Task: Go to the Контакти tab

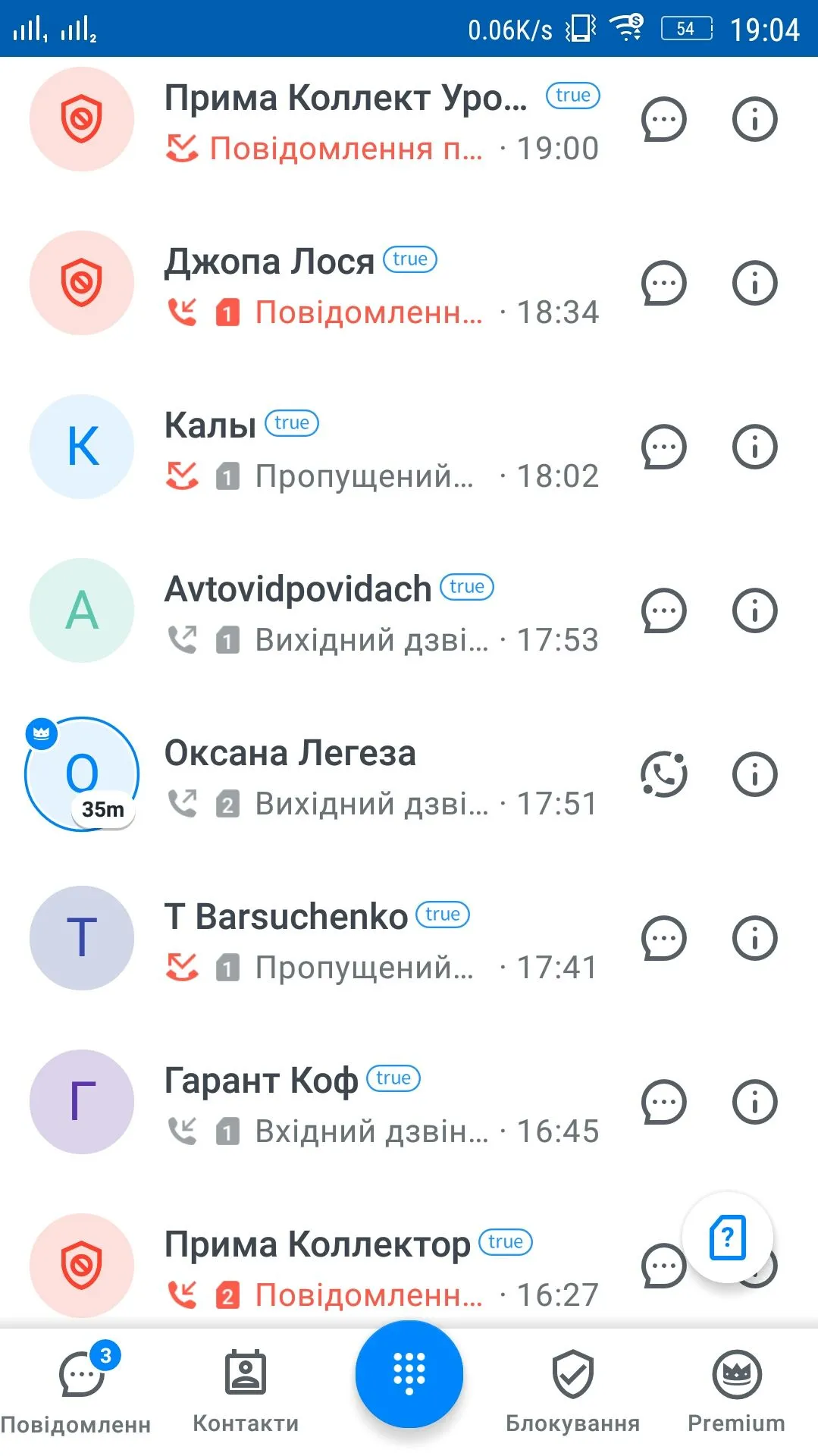Action: click(x=246, y=1389)
